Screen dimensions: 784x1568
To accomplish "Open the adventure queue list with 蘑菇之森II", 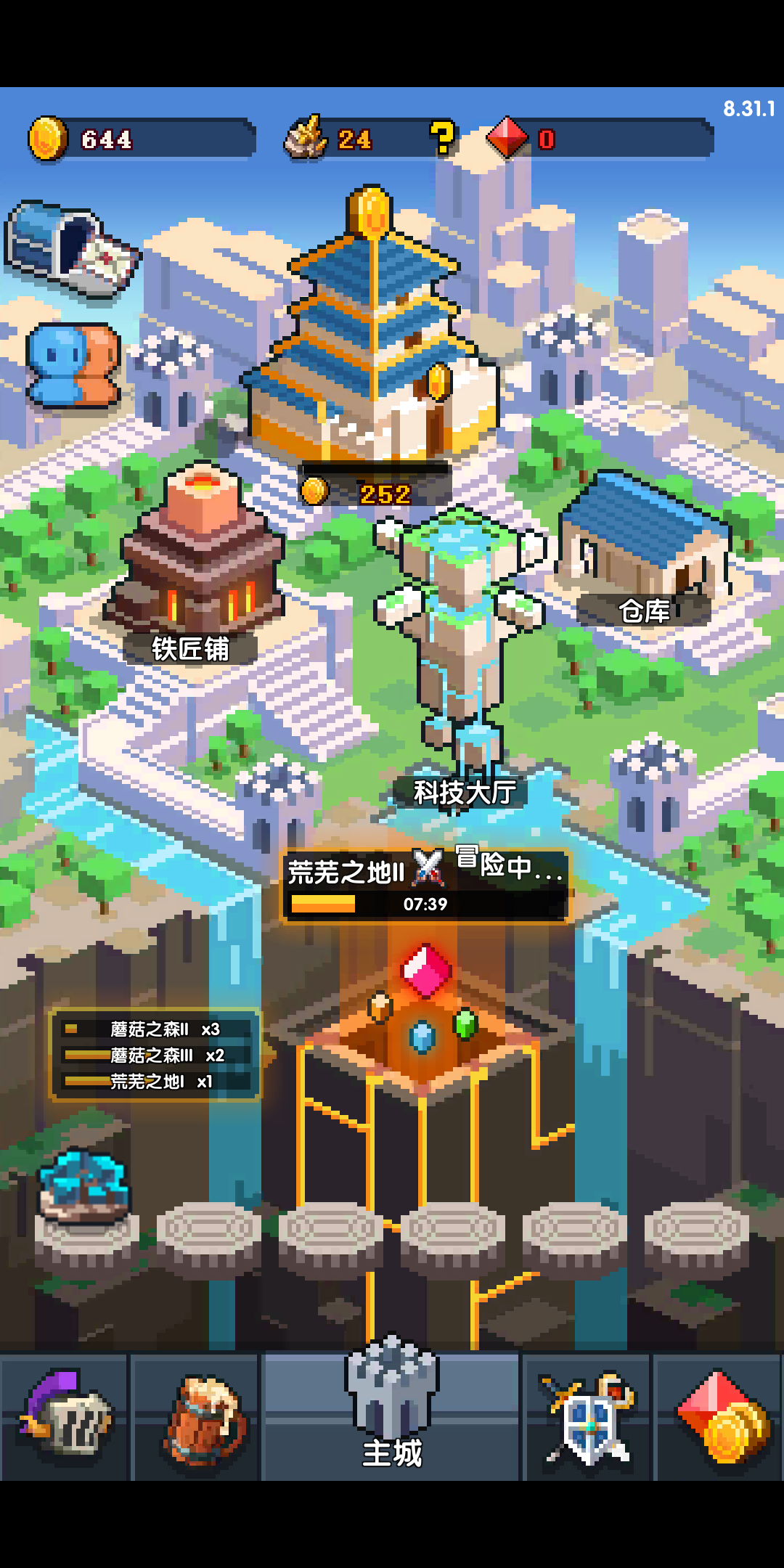I will (154, 1055).
